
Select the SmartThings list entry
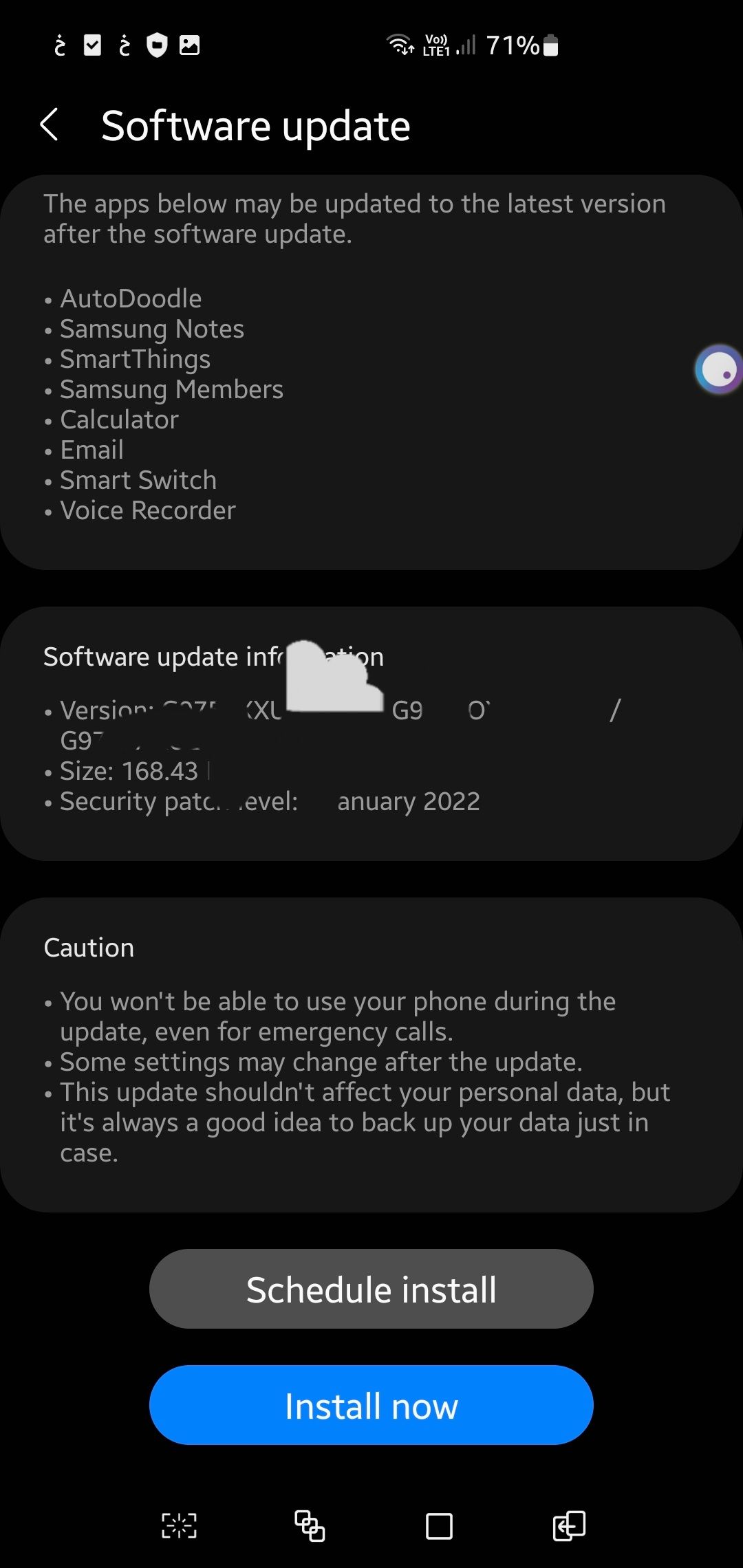click(135, 359)
